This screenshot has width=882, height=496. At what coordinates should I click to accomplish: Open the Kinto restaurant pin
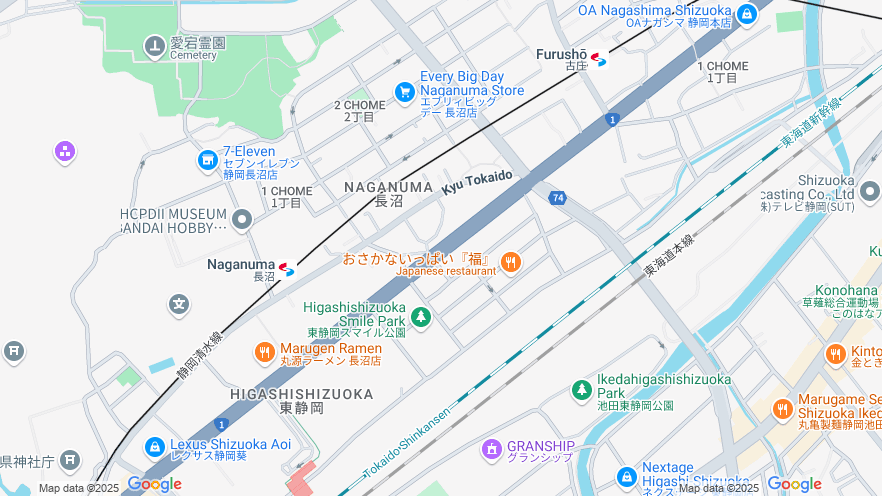pos(836,354)
